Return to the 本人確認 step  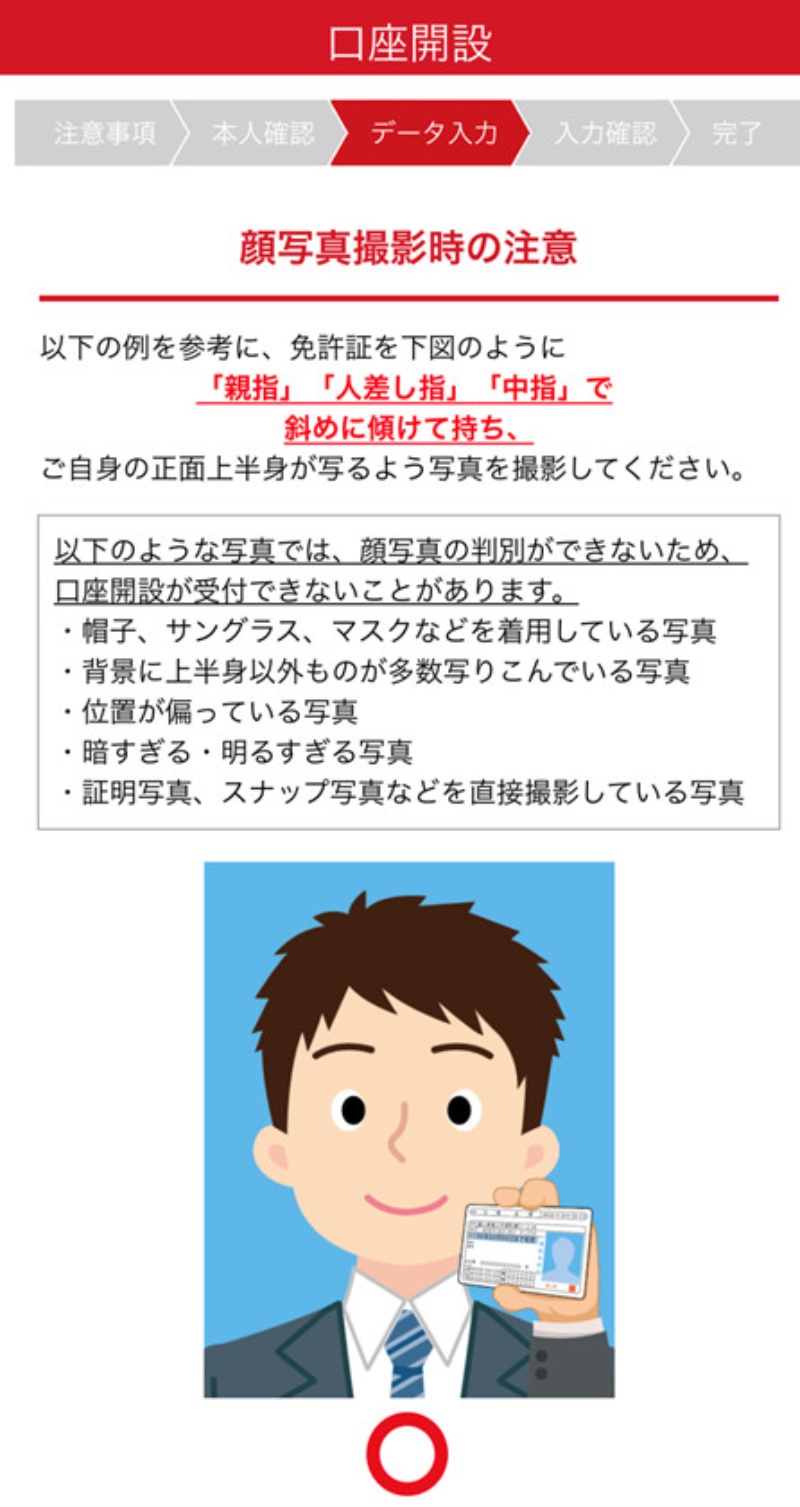(x=262, y=133)
